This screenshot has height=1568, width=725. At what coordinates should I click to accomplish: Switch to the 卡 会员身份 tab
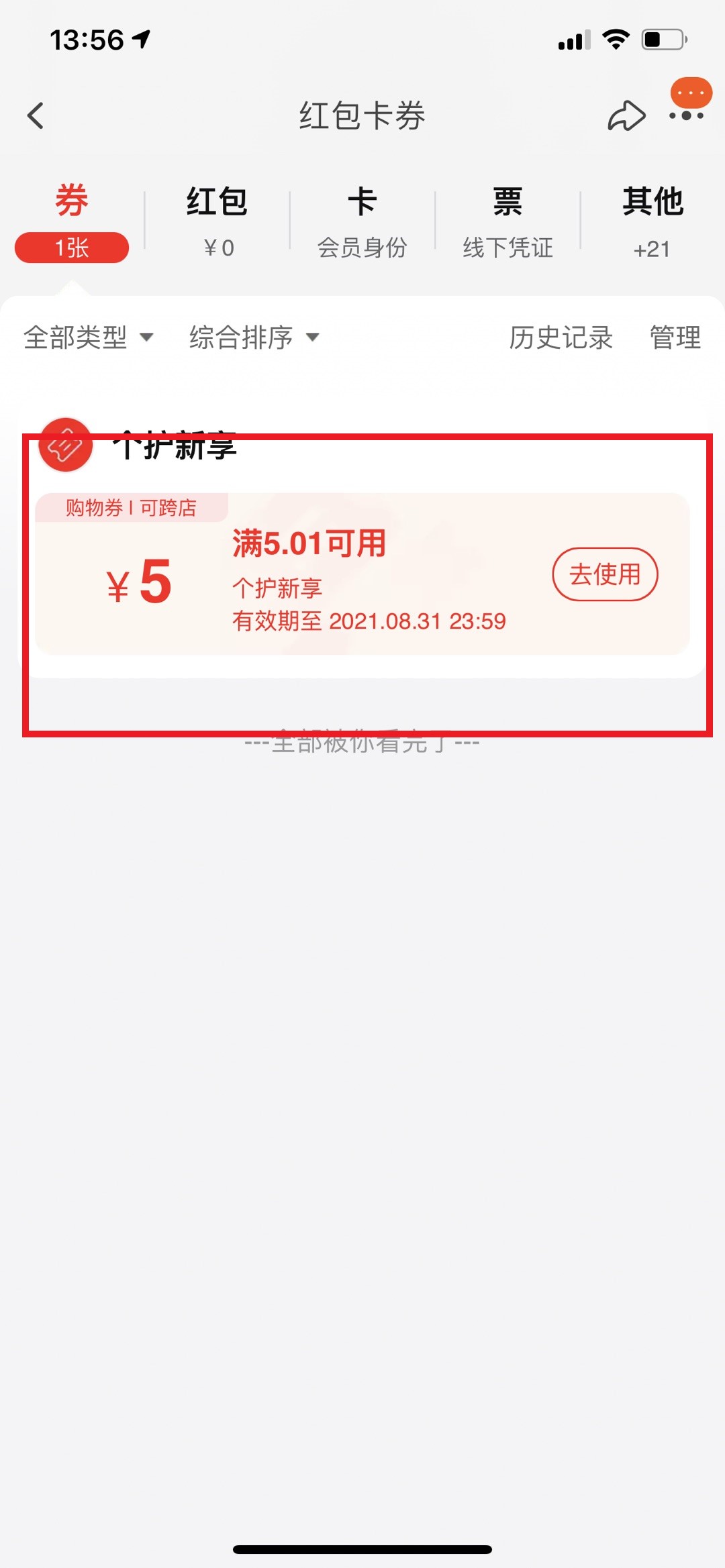(362, 222)
